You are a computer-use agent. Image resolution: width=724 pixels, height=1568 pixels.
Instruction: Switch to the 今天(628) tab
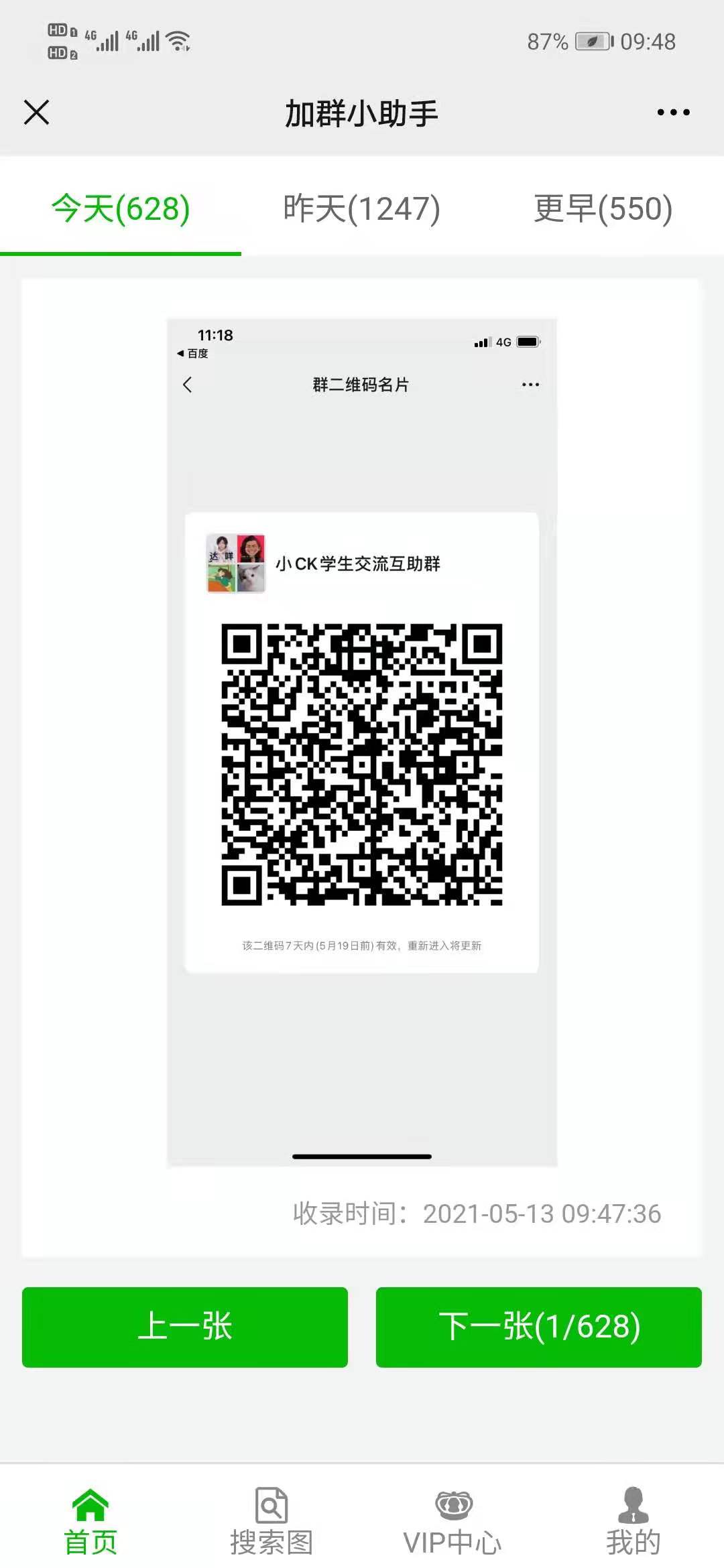pyautogui.click(x=121, y=208)
